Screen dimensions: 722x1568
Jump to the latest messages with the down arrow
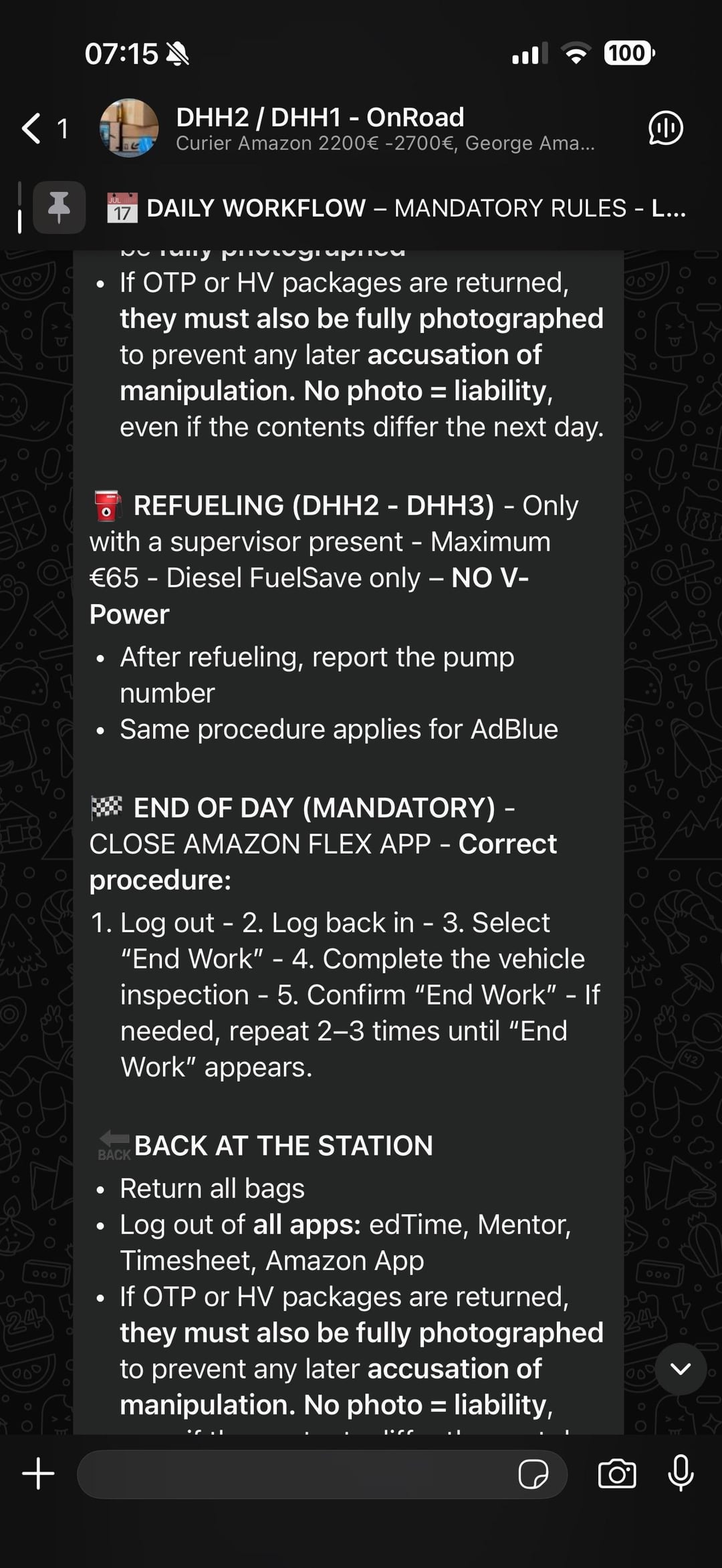click(x=680, y=1368)
